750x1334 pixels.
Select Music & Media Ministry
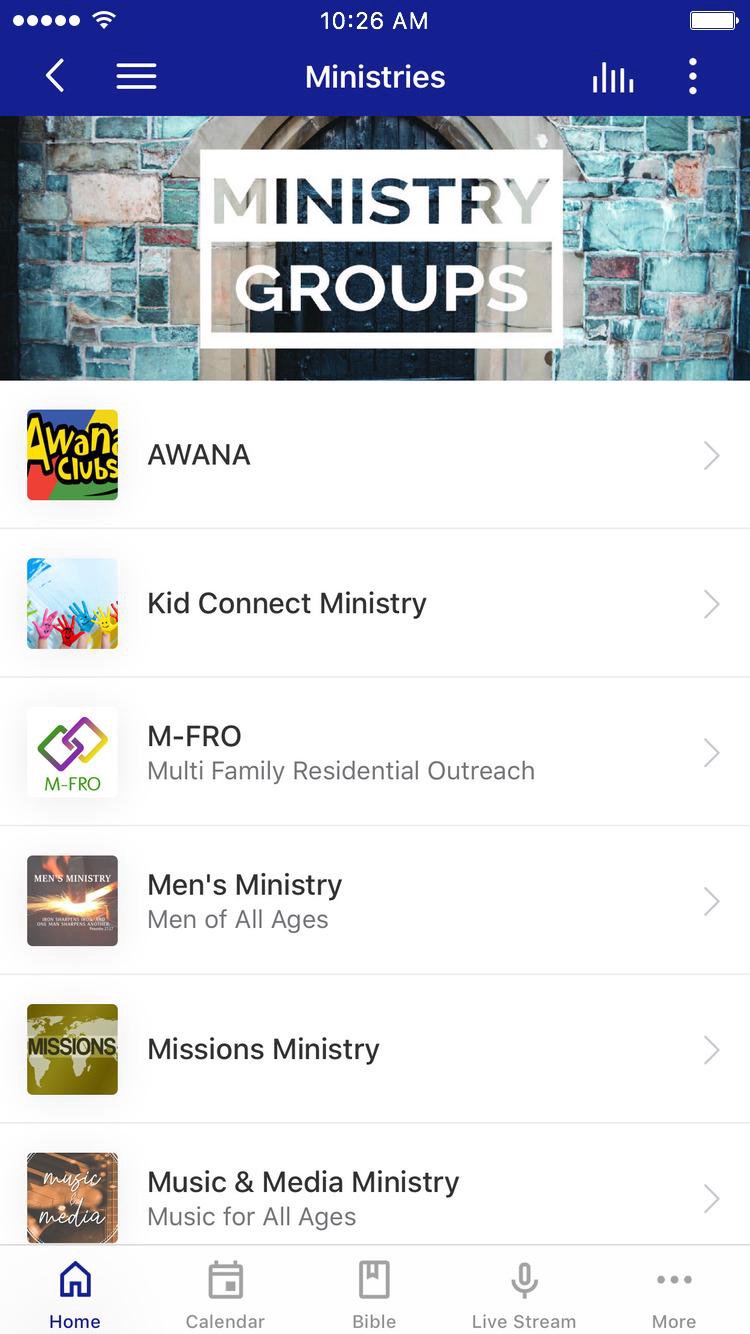[x=375, y=1197]
